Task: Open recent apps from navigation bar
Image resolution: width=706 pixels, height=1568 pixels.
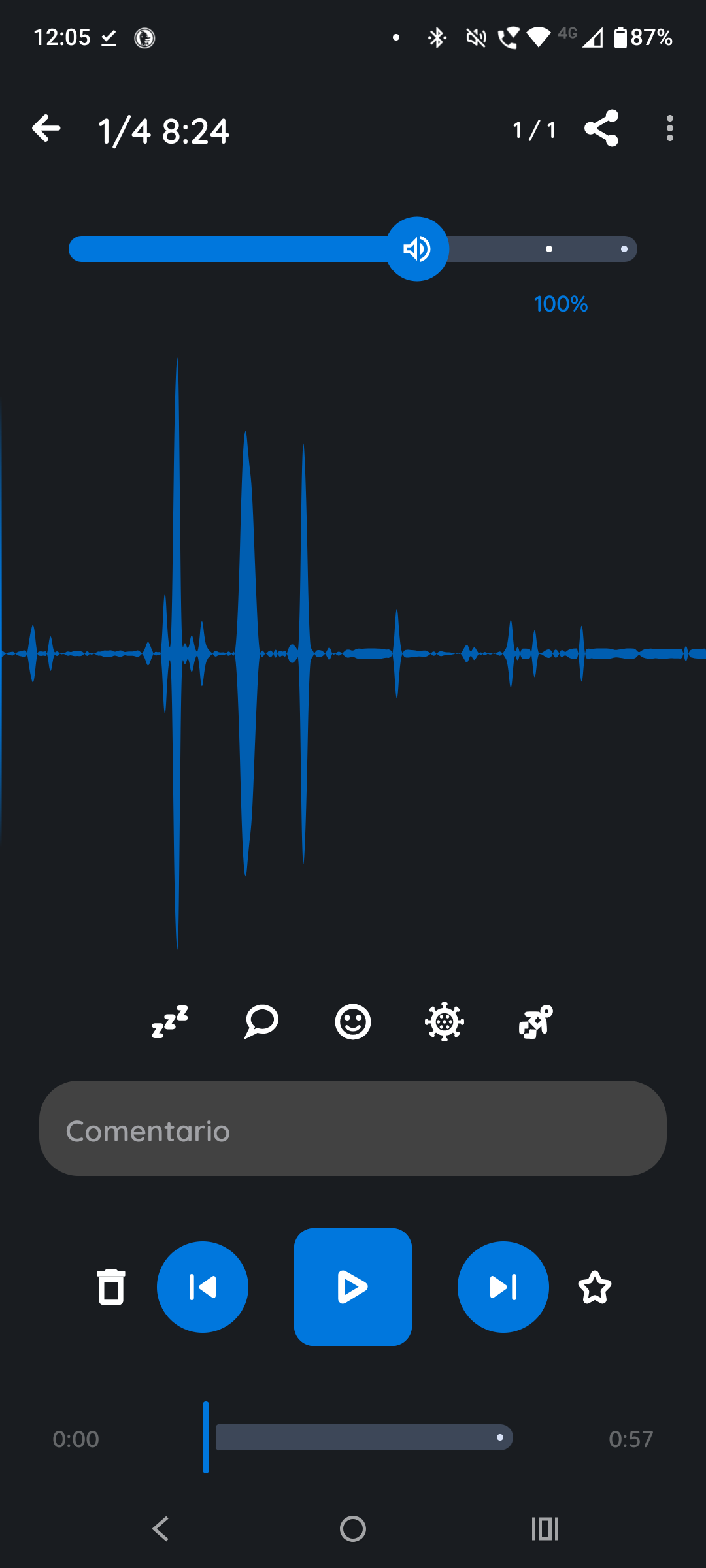Action: tap(545, 1529)
